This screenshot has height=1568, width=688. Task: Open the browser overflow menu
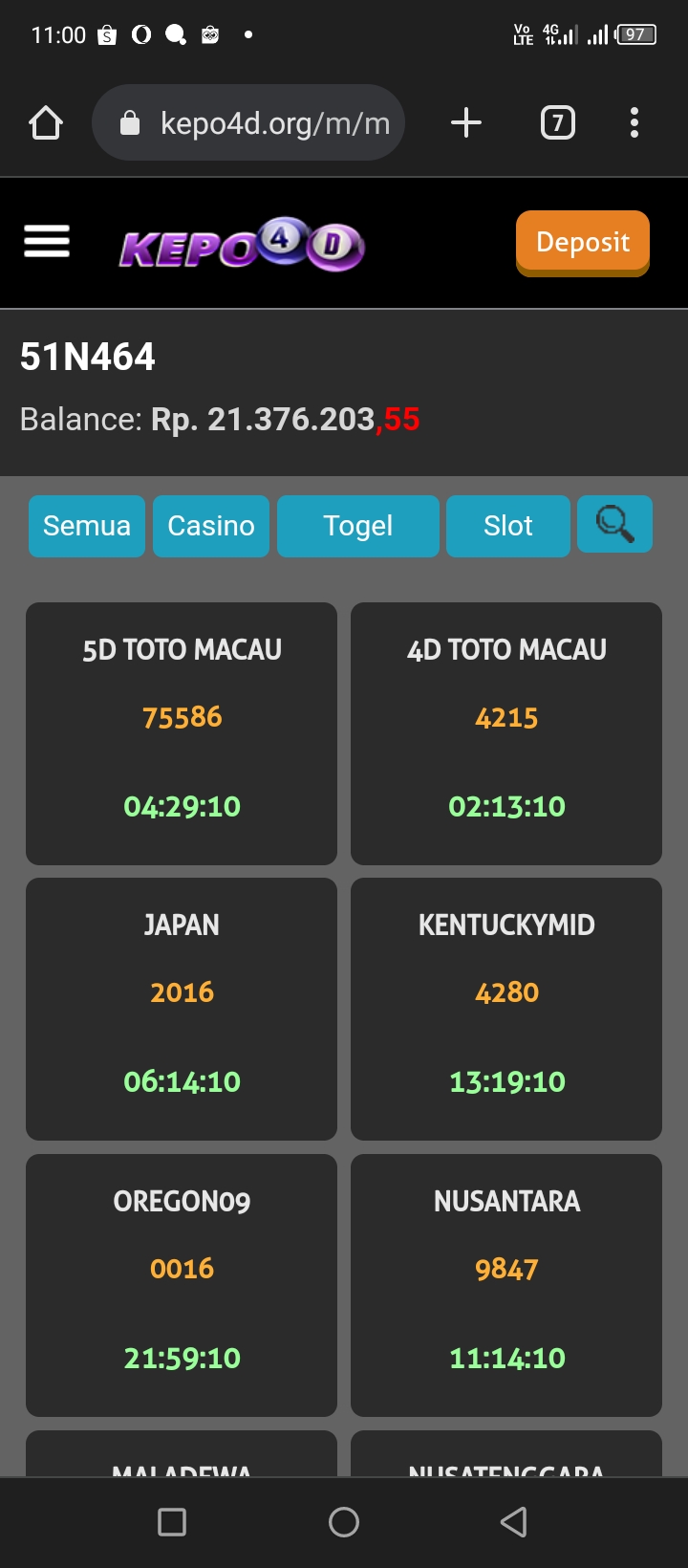634,123
